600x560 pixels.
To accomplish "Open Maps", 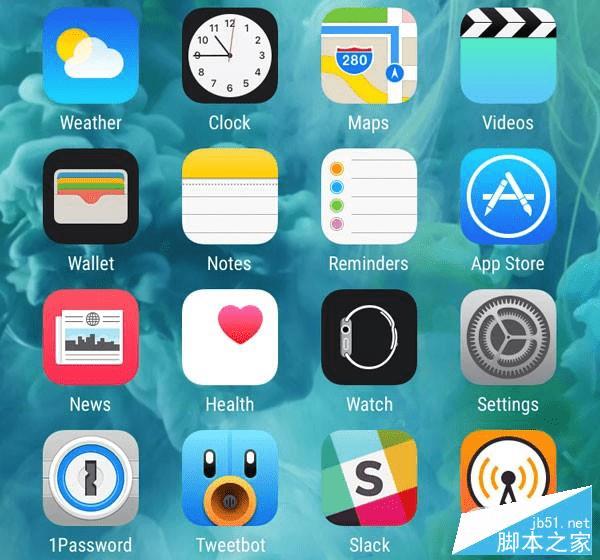I will pos(368,55).
